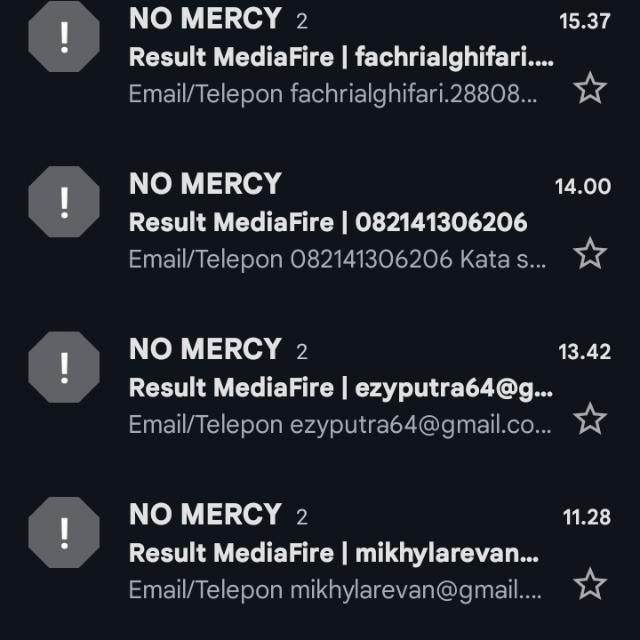Tap the sender avatar on the 14.00 email
Screen dimensions: 640x640
coord(65,203)
